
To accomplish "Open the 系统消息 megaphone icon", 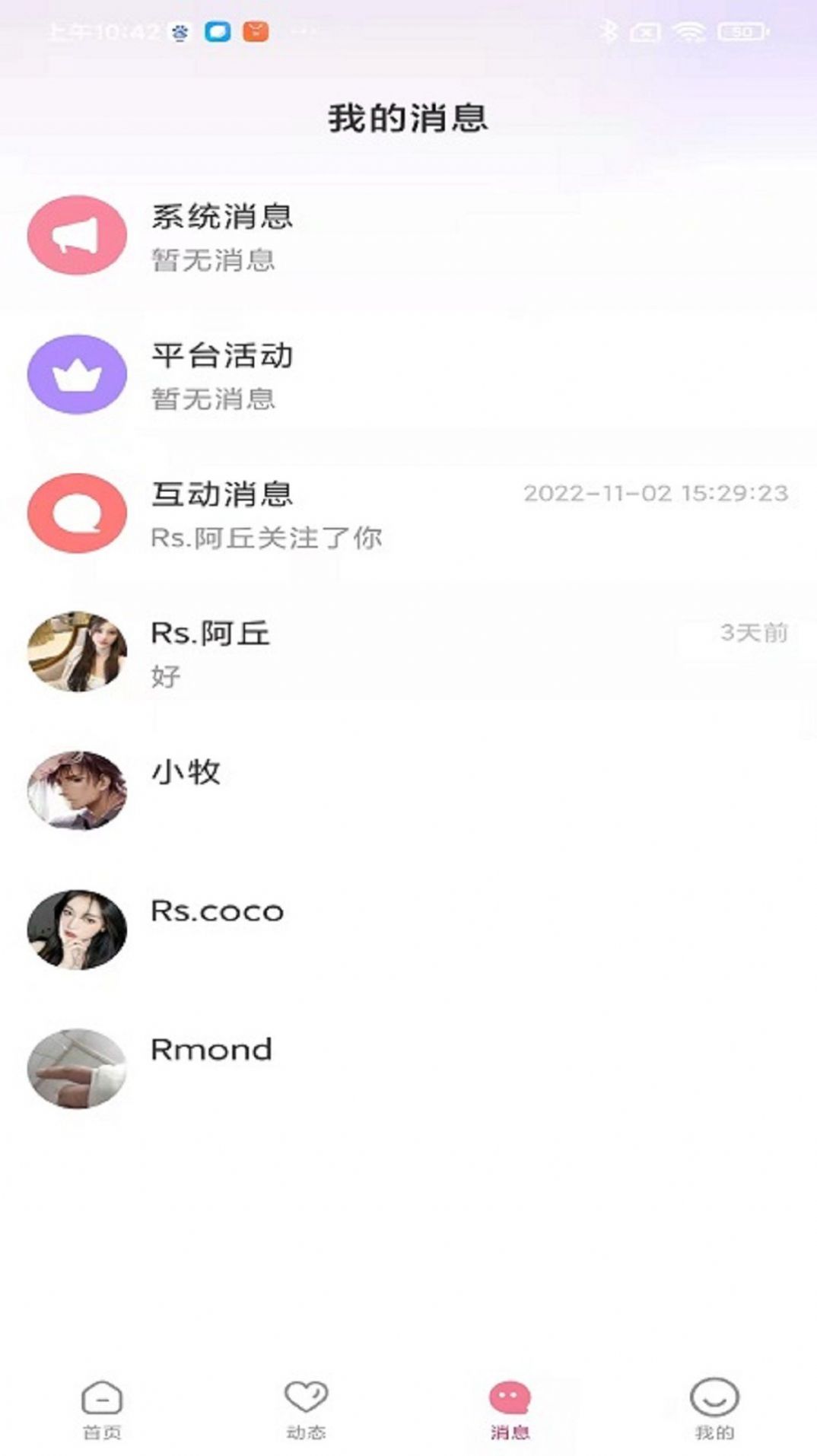I will [x=76, y=235].
